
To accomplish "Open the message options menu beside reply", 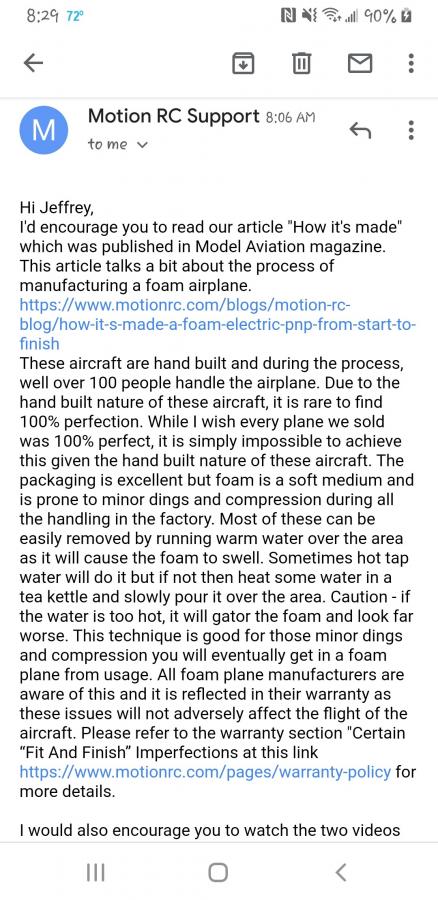I will click(x=411, y=130).
